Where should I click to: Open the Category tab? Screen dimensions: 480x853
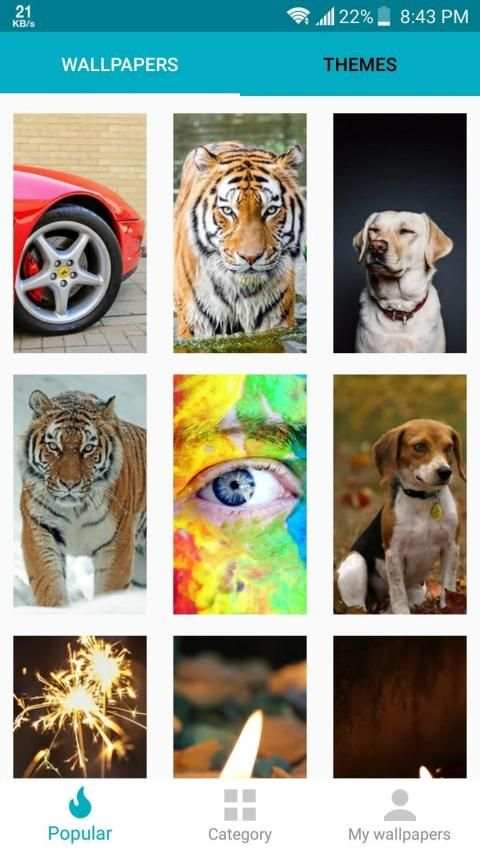pyautogui.click(x=240, y=815)
